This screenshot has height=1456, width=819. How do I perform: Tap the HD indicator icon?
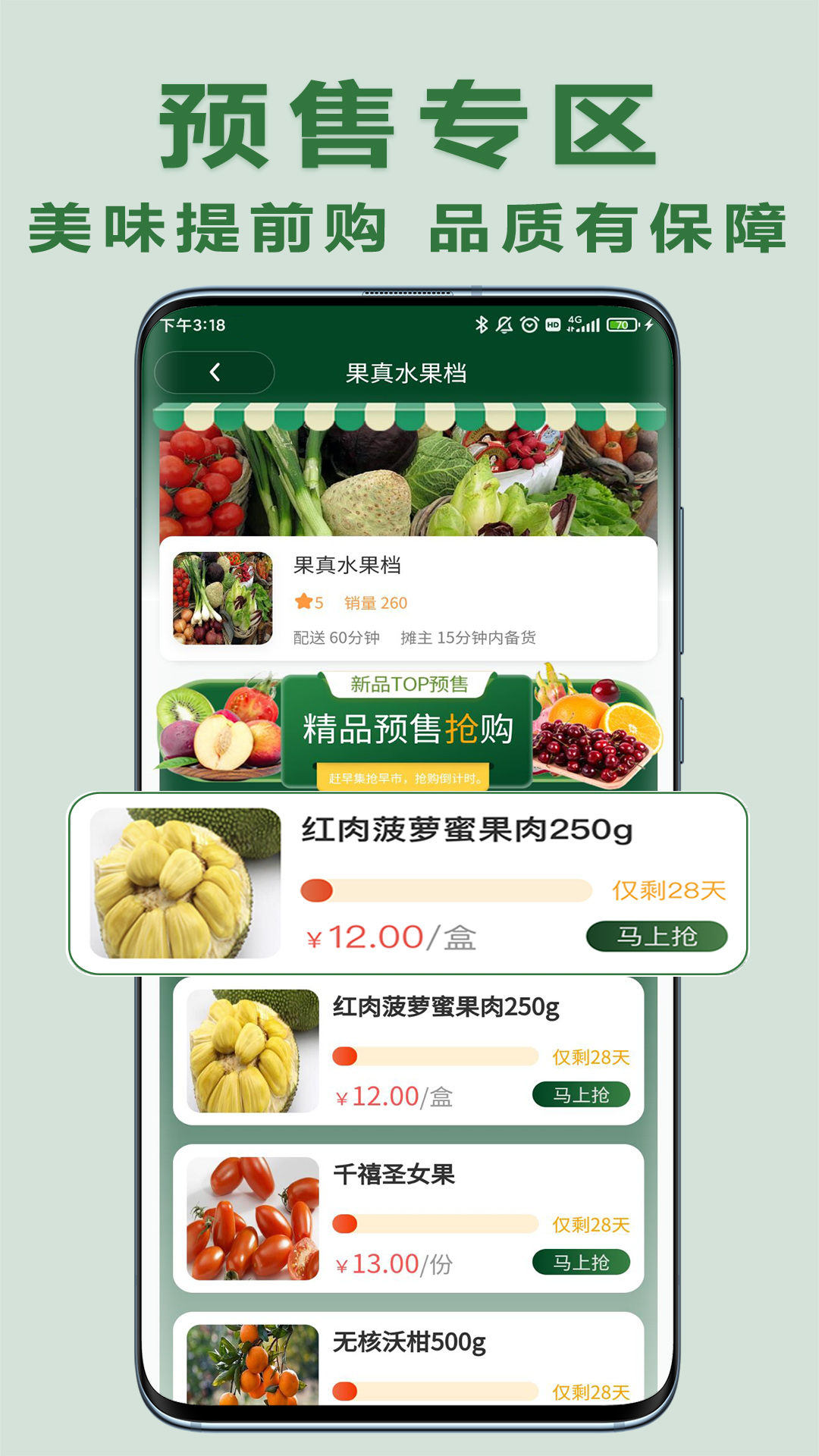[553, 325]
